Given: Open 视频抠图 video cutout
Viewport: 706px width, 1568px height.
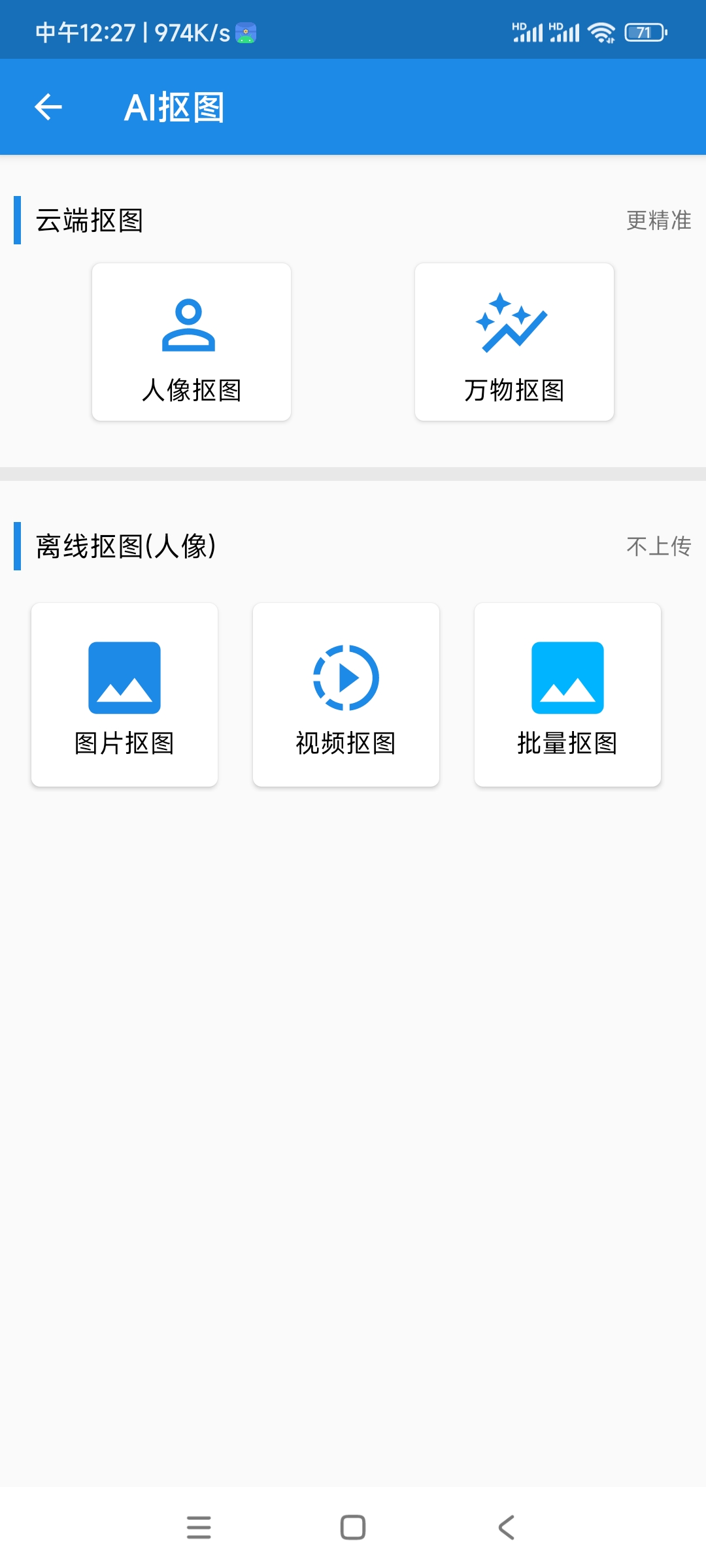Looking at the screenshot, I should pyautogui.click(x=346, y=694).
